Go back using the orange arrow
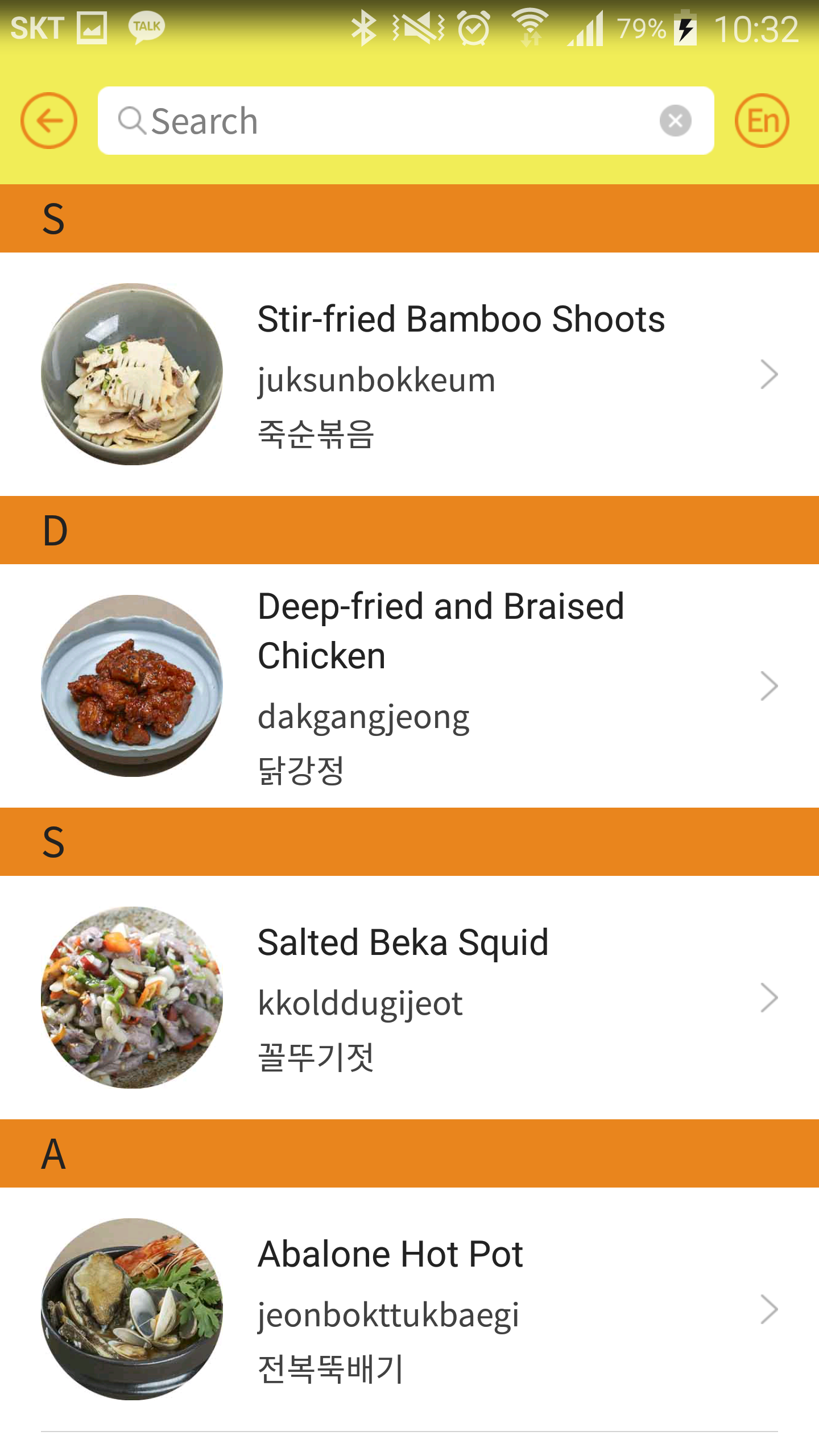The image size is (819, 1456). point(49,121)
